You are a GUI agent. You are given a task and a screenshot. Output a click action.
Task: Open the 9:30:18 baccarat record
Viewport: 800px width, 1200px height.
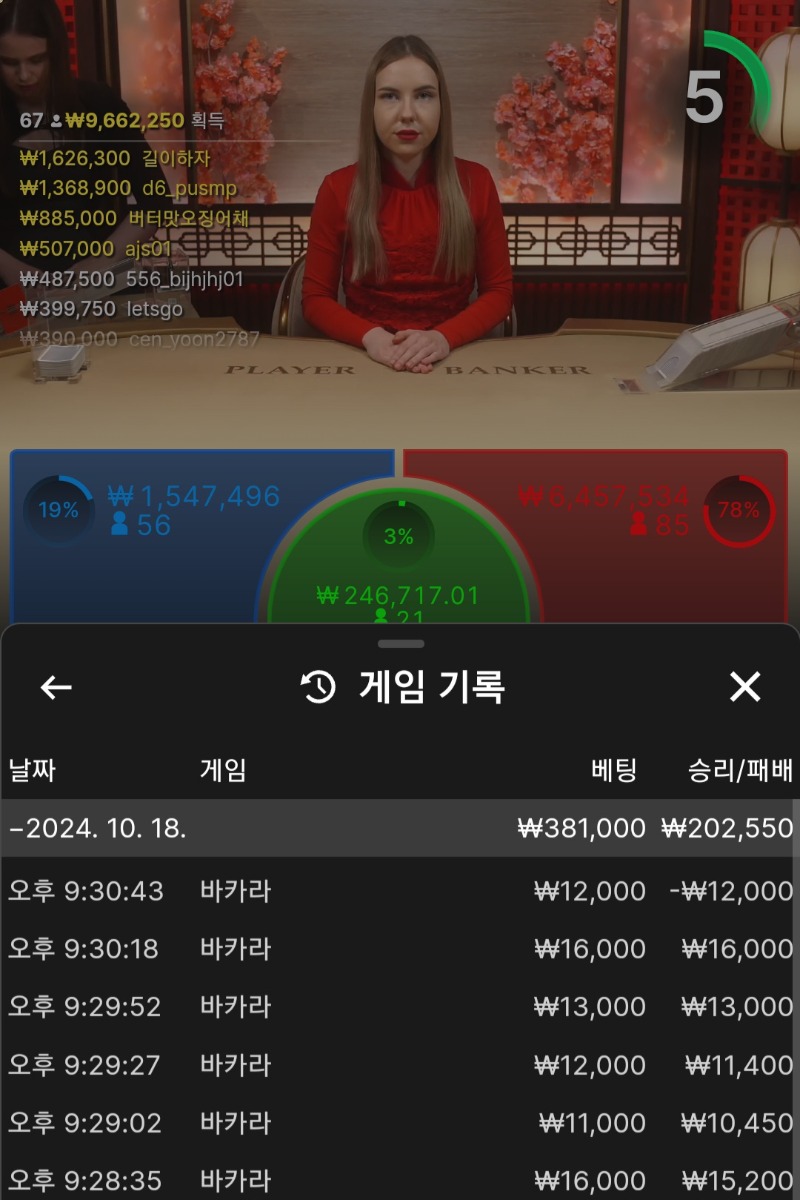pyautogui.click(x=400, y=949)
